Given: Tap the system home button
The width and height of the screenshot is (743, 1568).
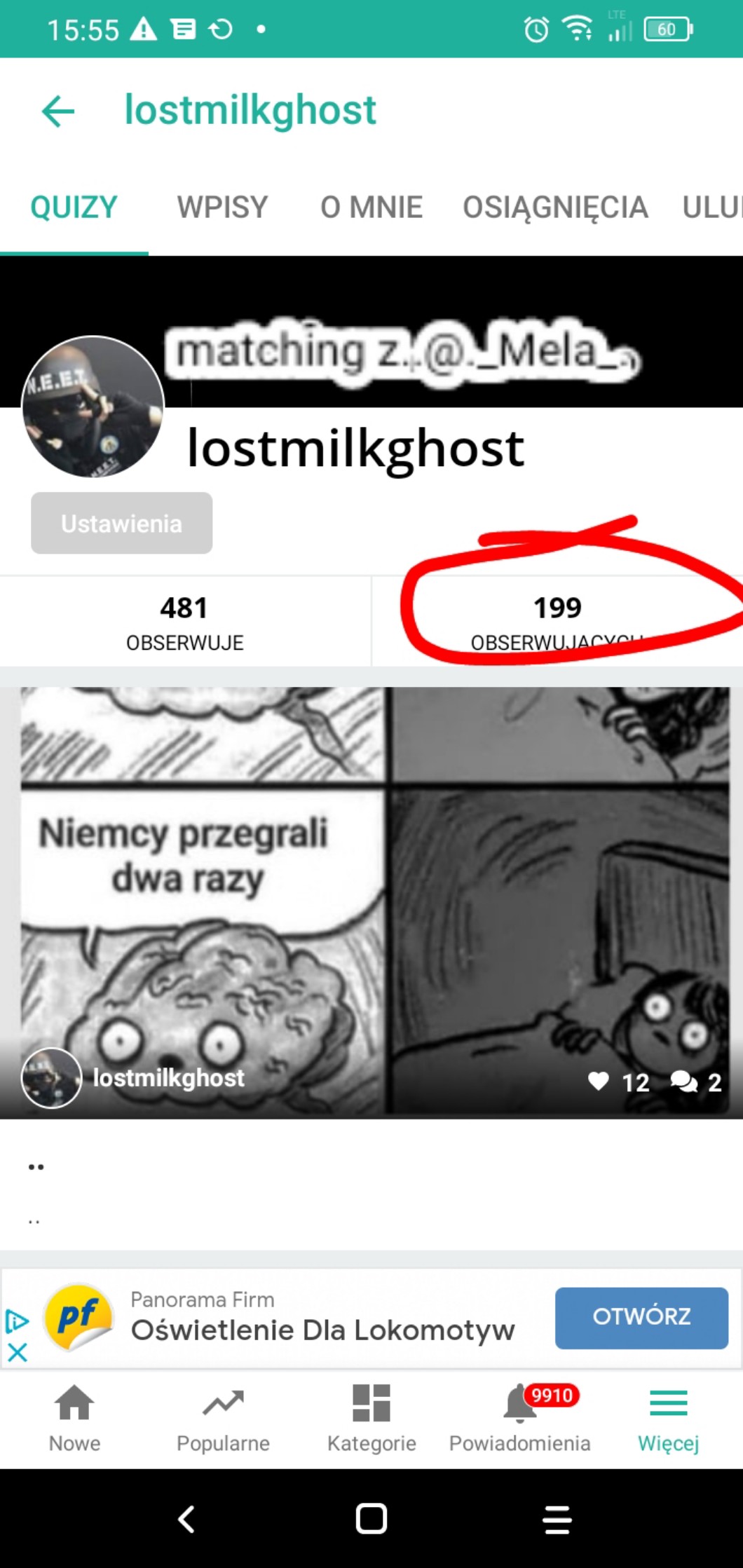Looking at the screenshot, I should click(371, 1520).
